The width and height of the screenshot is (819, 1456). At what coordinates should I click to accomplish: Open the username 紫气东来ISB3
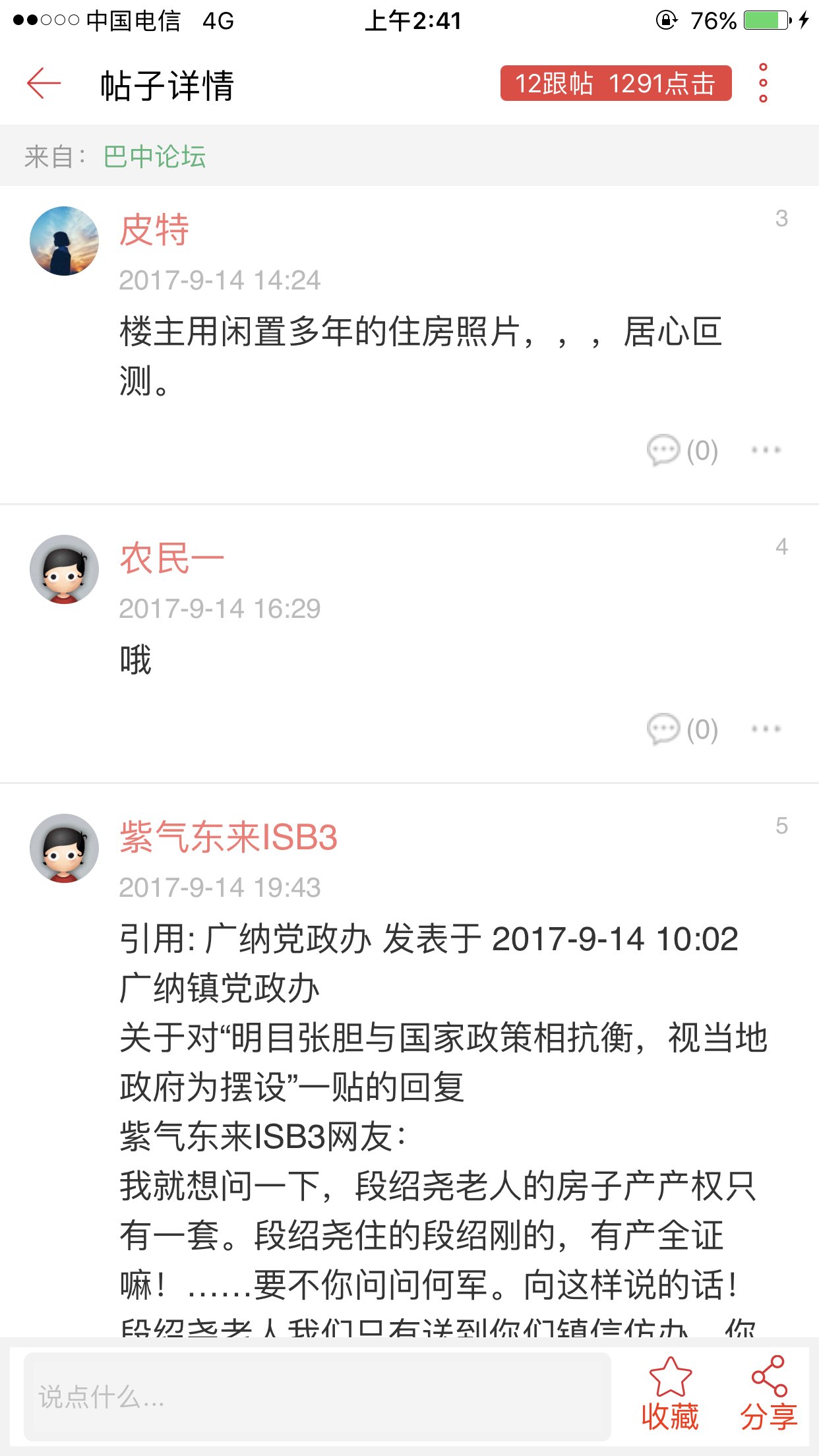228,837
